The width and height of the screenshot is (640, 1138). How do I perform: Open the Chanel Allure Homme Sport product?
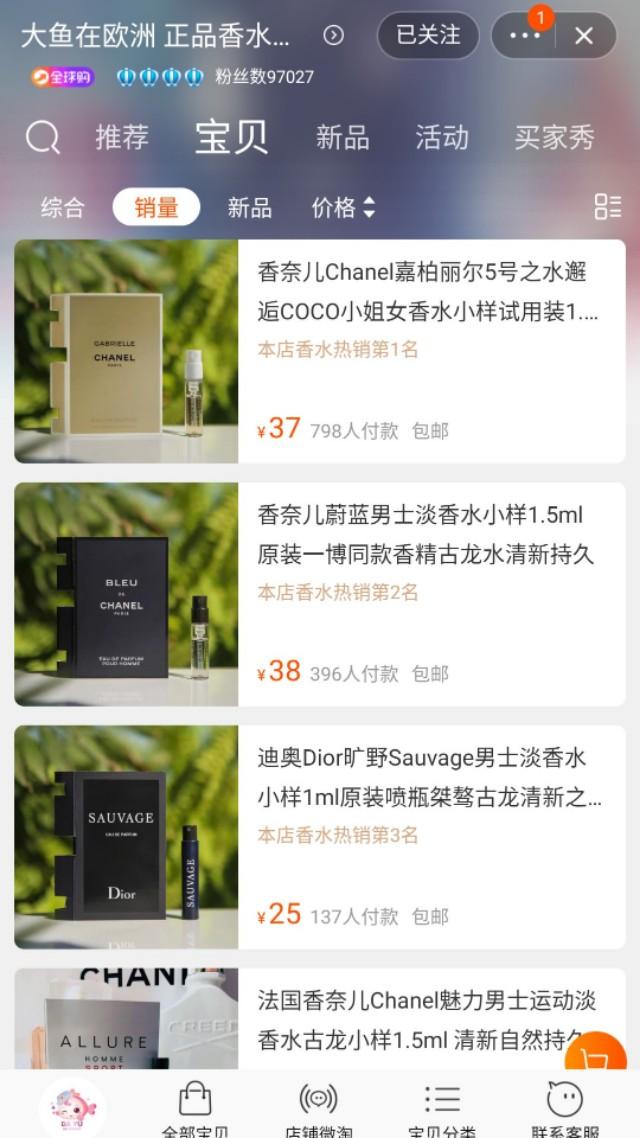pyautogui.click(x=320, y=1019)
